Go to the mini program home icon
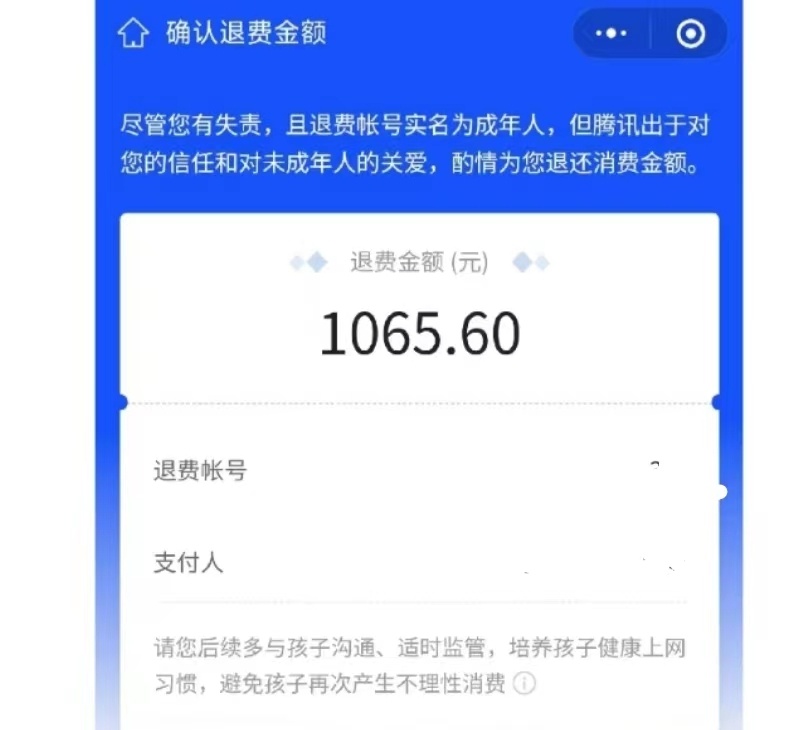The width and height of the screenshot is (798, 730). click(x=133, y=33)
